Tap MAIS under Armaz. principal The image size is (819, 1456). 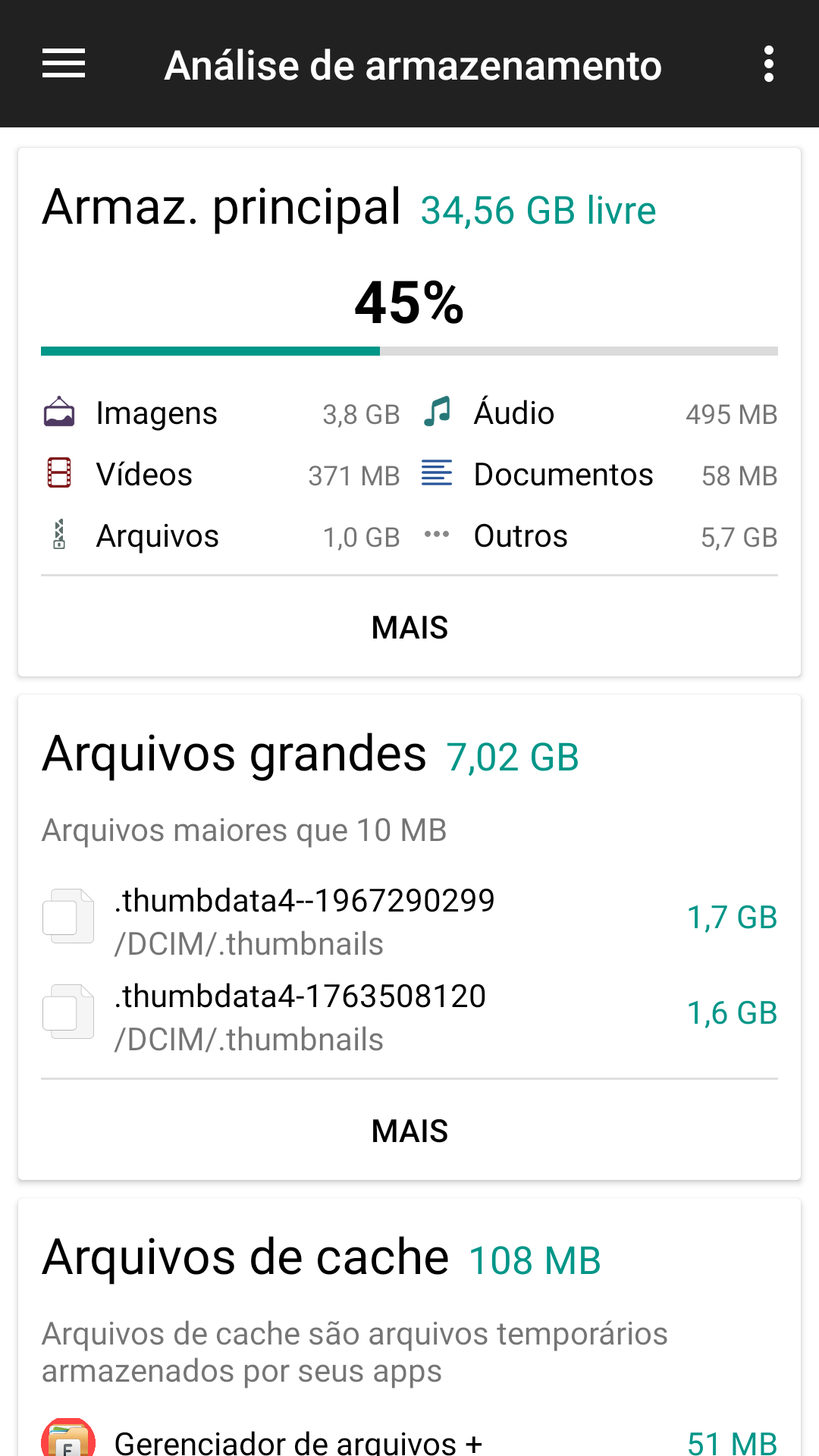tap(409, 628)
